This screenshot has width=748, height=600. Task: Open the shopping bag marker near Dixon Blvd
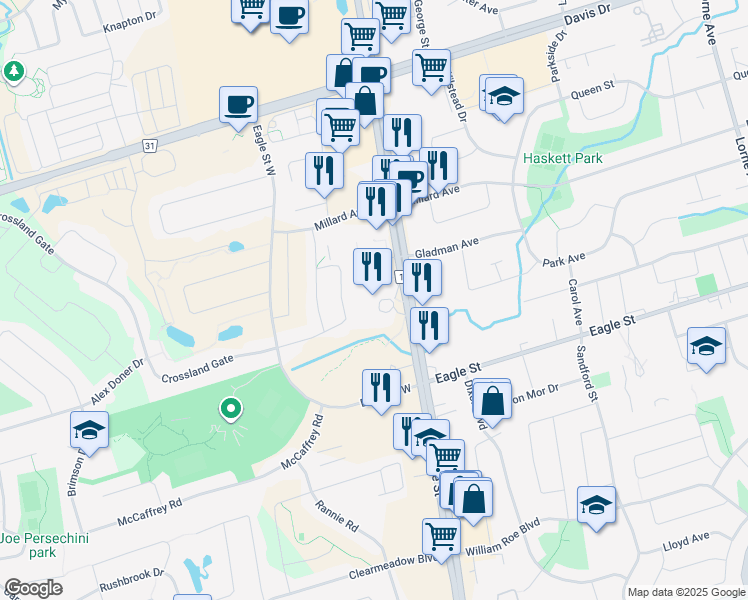pyautogui.click(x=492, y=400)
